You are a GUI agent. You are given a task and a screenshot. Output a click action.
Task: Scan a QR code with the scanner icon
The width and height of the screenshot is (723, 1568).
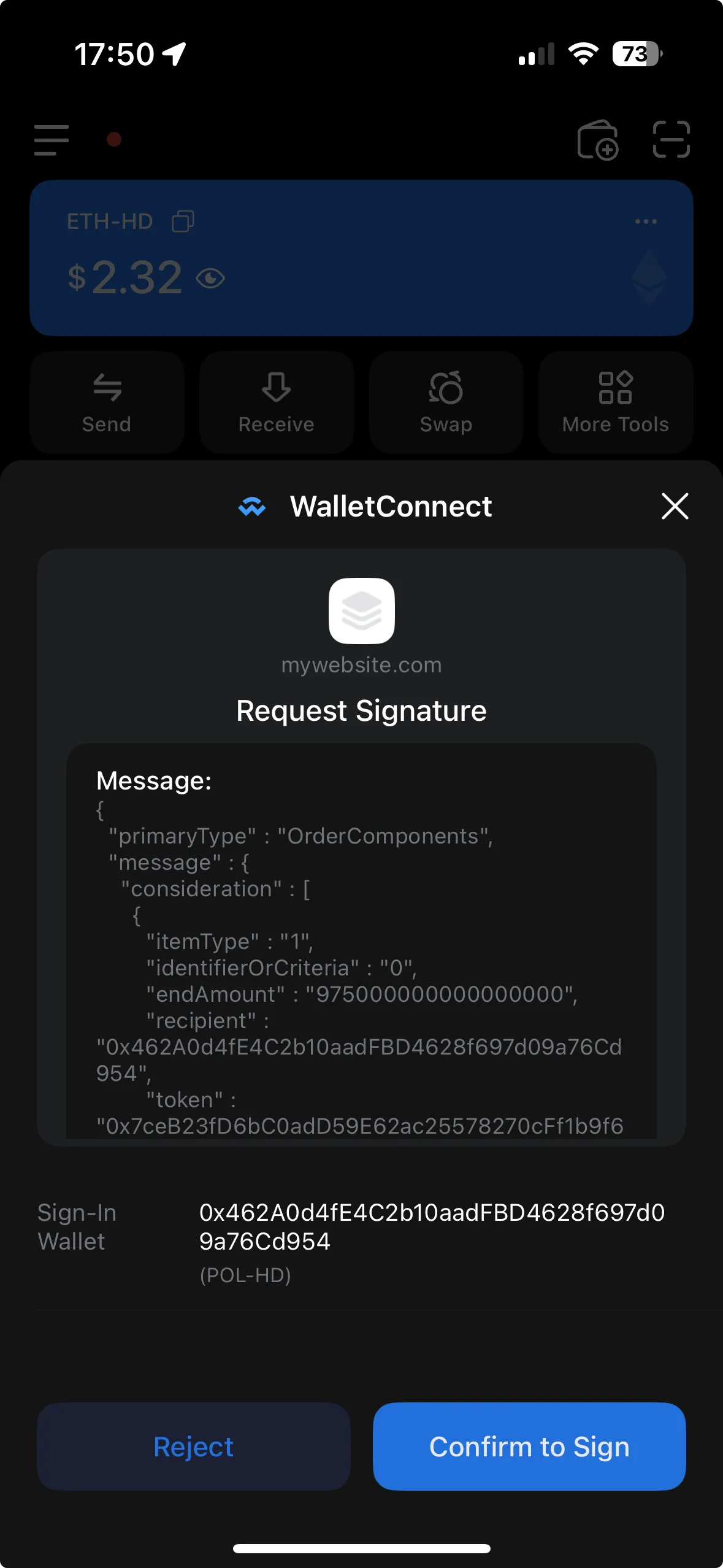(672, 140)
